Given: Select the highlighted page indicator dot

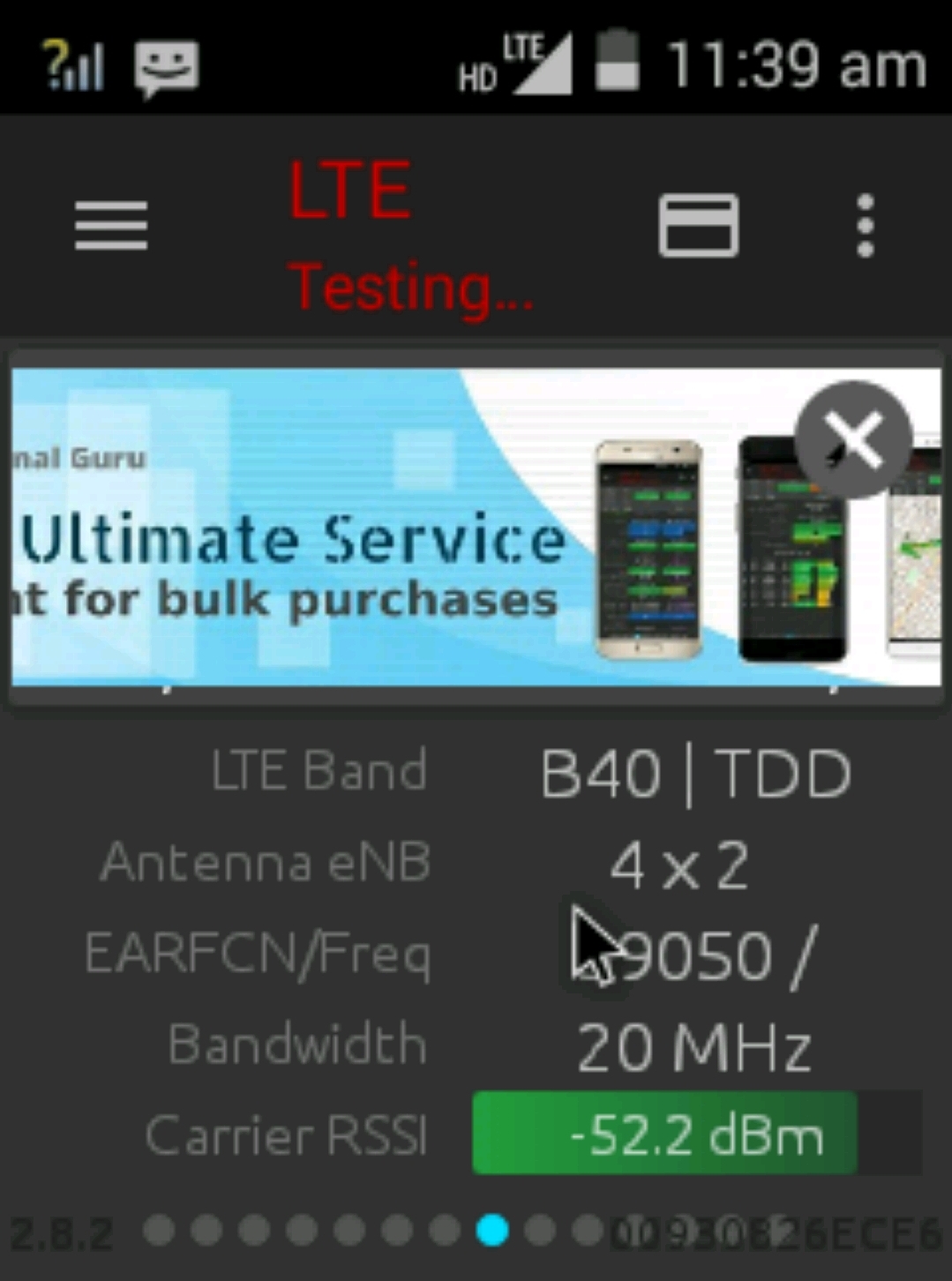Looking at the screenshot, I should (491, 1229).
